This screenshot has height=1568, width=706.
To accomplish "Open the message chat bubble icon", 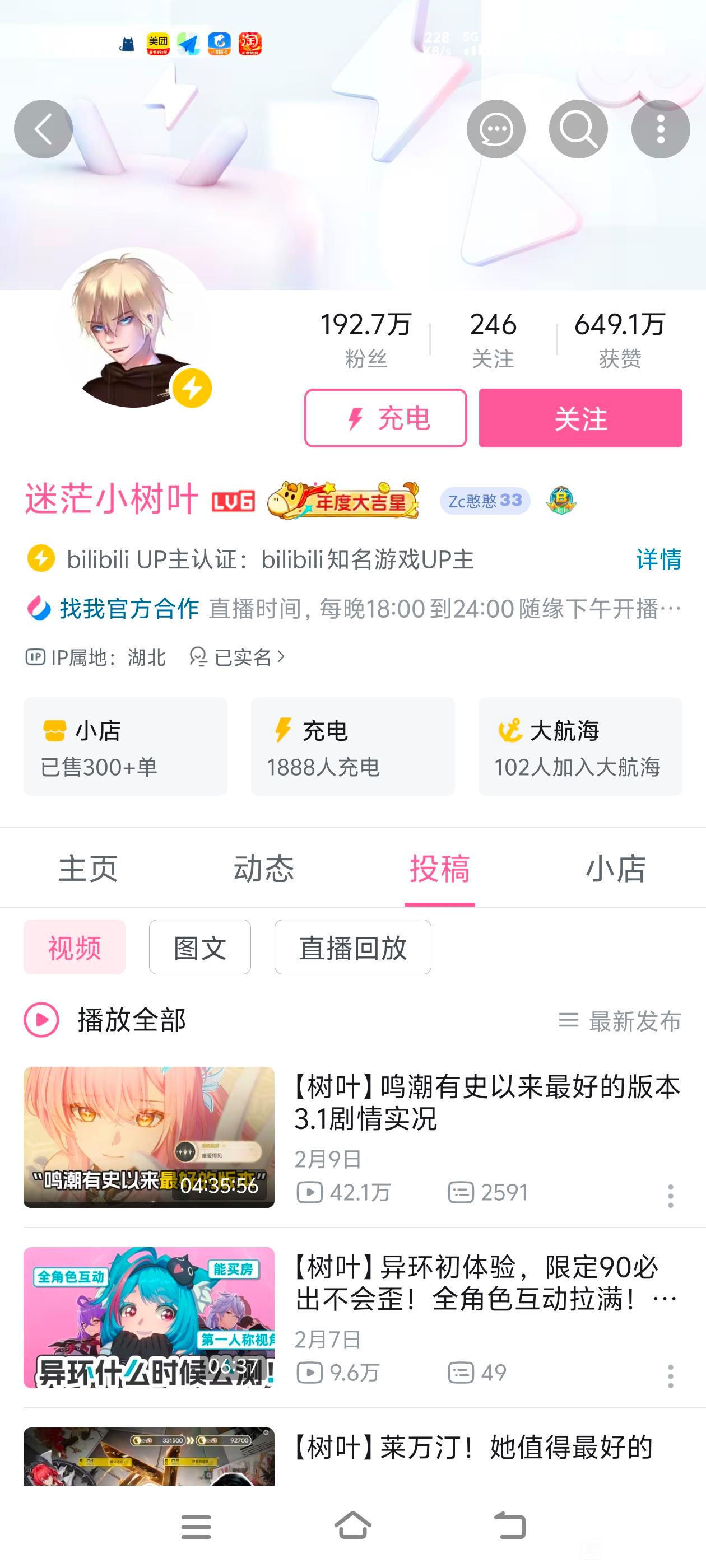I will coord(496,129).
